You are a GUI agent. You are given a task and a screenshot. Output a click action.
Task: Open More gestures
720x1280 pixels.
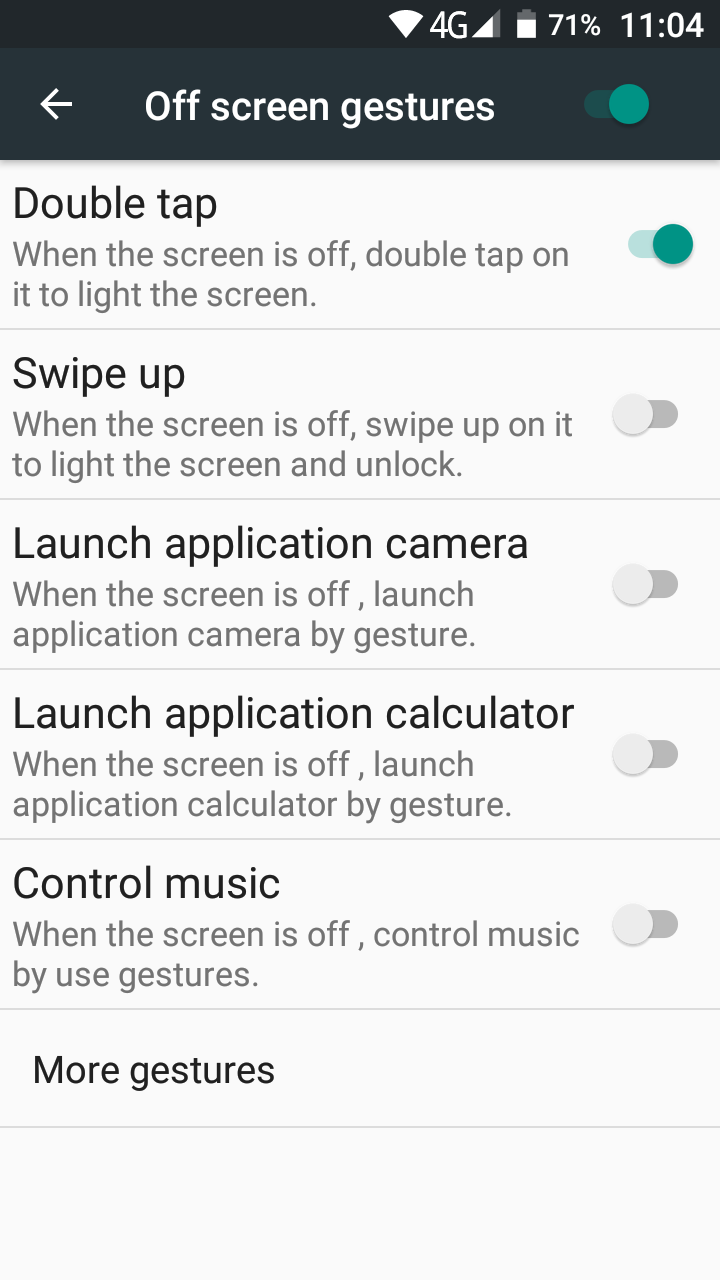tap(360, 1069)
